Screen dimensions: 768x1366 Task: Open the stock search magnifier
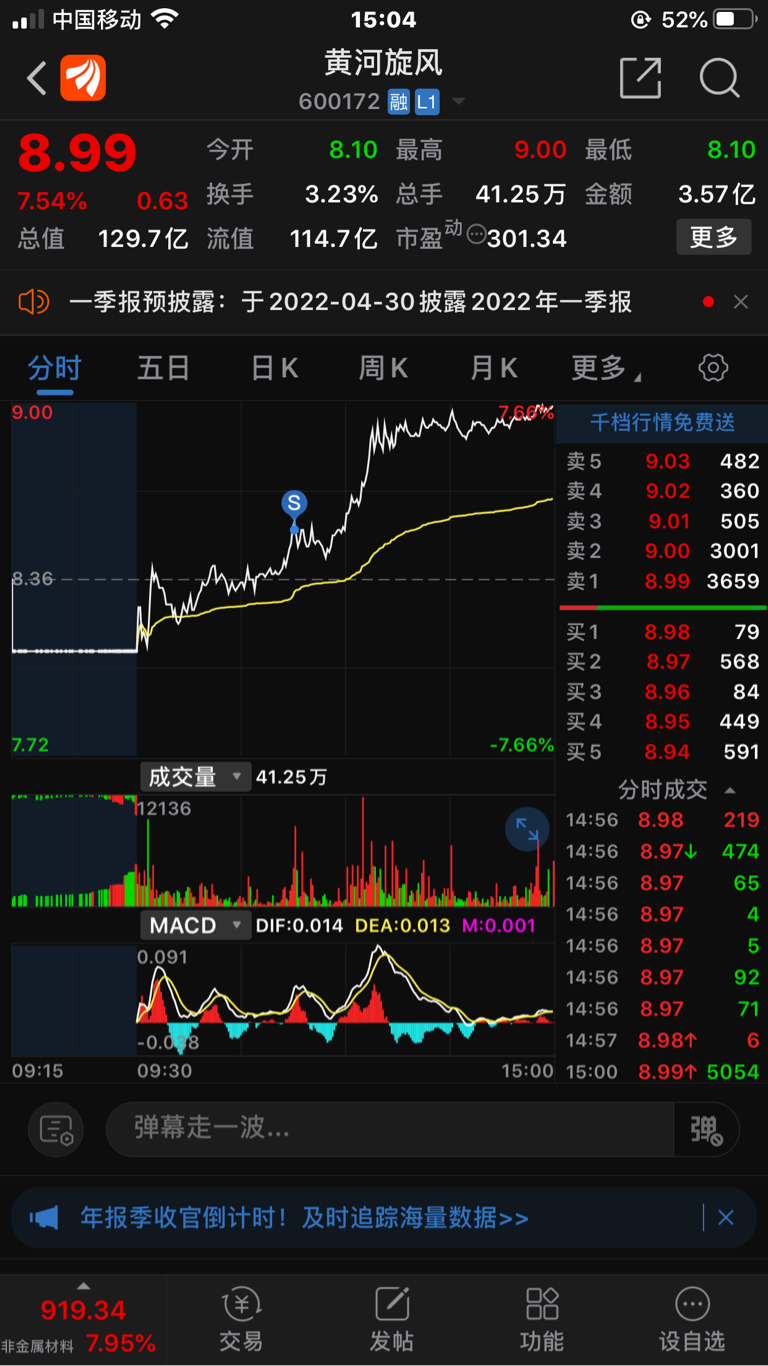pyautogui.click(x=719, y=78)
